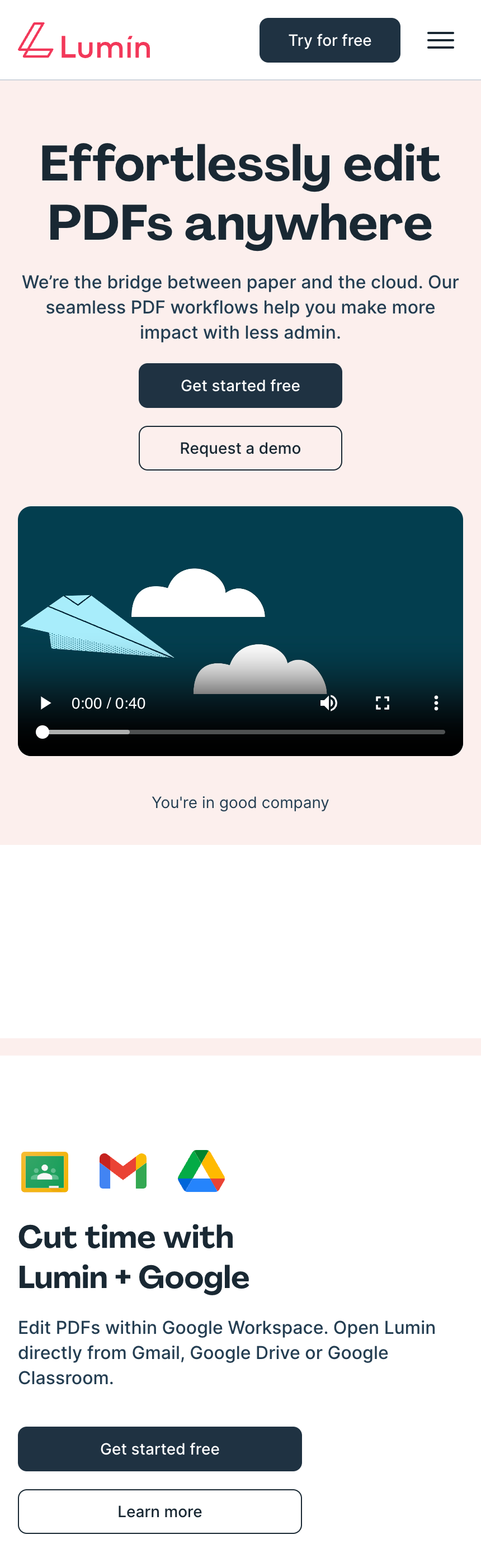This screenshot has width=481, height=1568.
Task: Go to Lumin home via logo
Action: (84, 41)
